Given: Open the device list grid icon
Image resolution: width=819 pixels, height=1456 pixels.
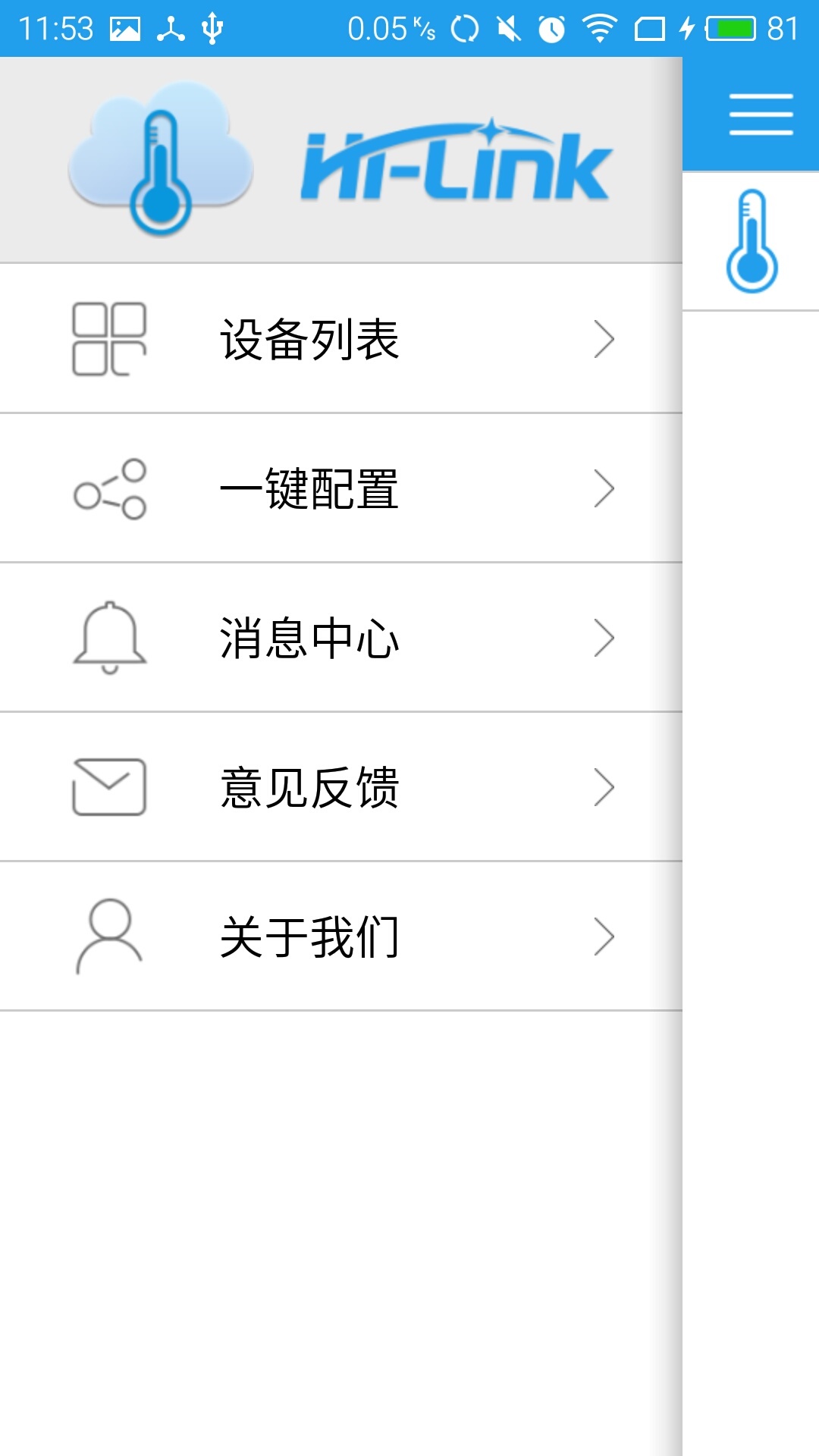Looking at the screenshot, I should pyautogui.click(x=108, y=338).
